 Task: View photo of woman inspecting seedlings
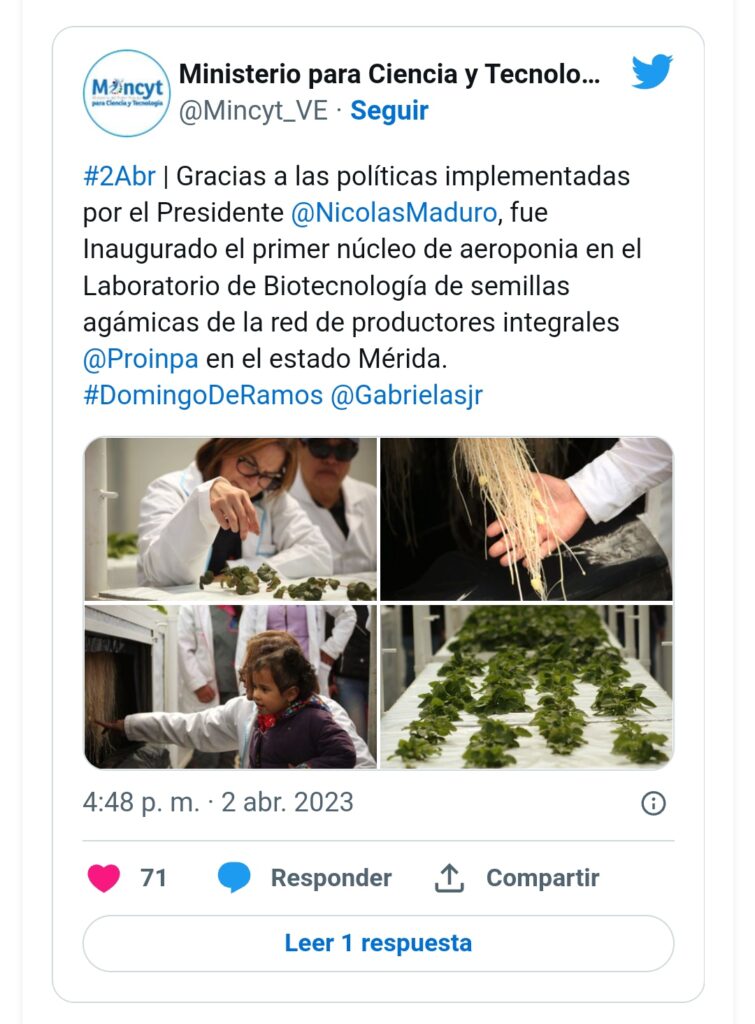[x=231, y=519]
